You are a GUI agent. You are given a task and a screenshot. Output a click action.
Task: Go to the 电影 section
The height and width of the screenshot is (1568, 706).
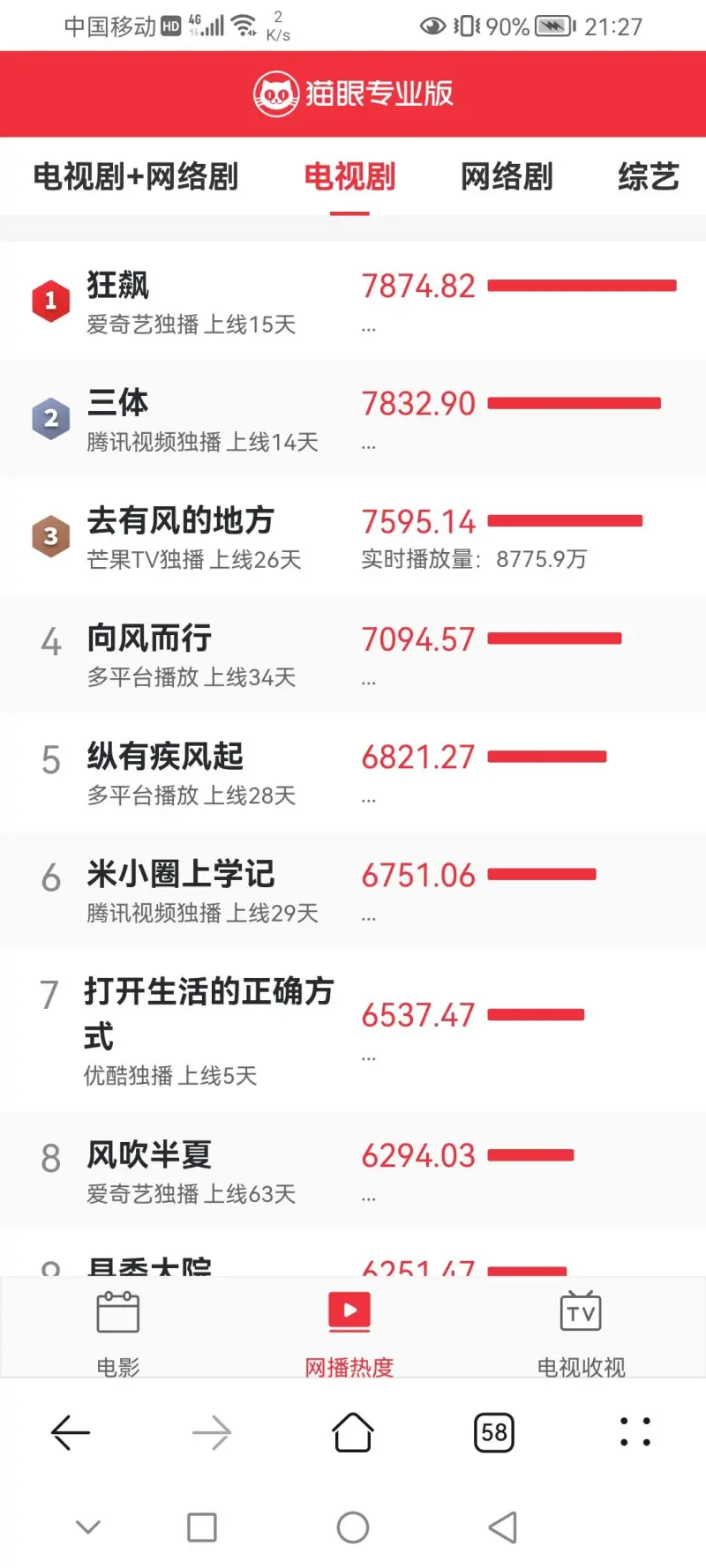click(118, 1332)
